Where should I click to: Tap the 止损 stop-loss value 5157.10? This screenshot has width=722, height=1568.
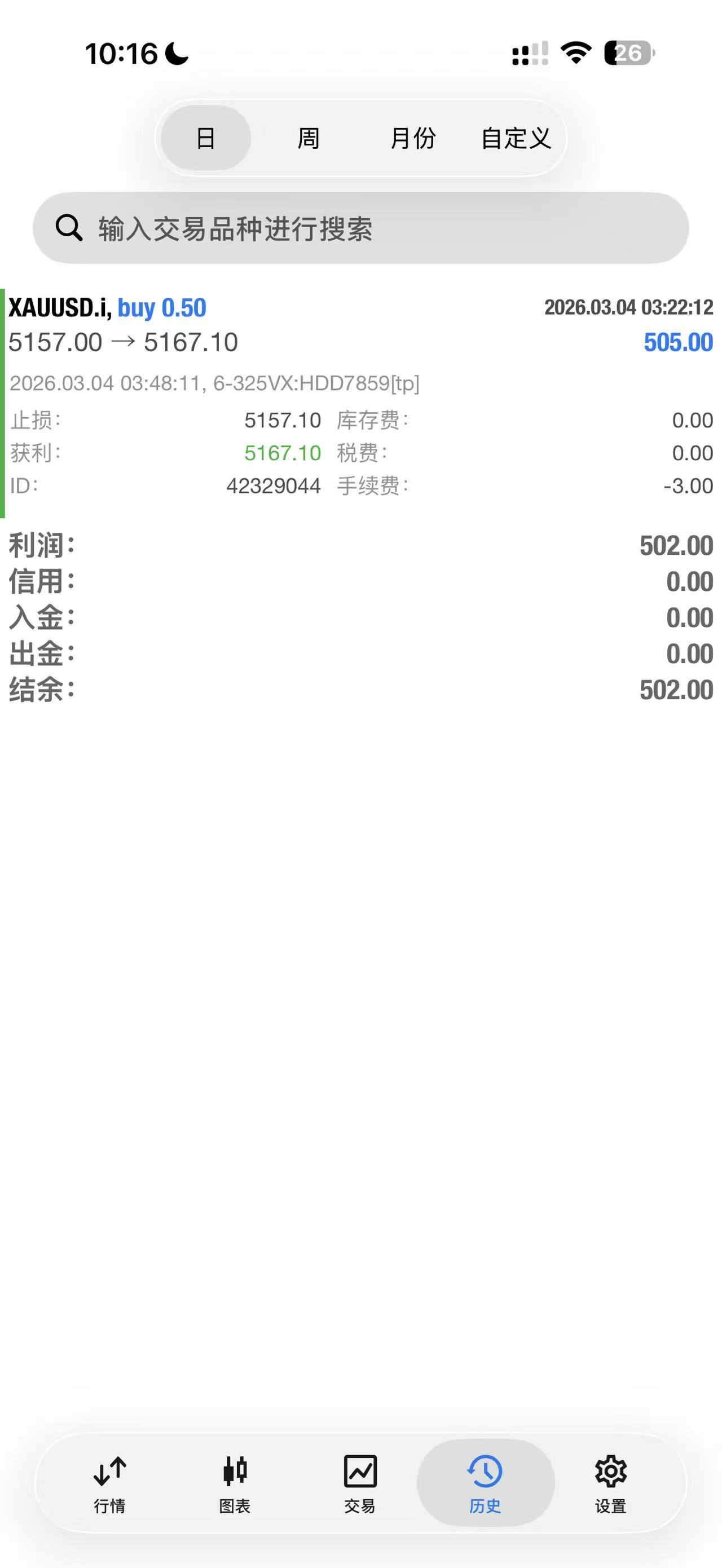point(283,420)
